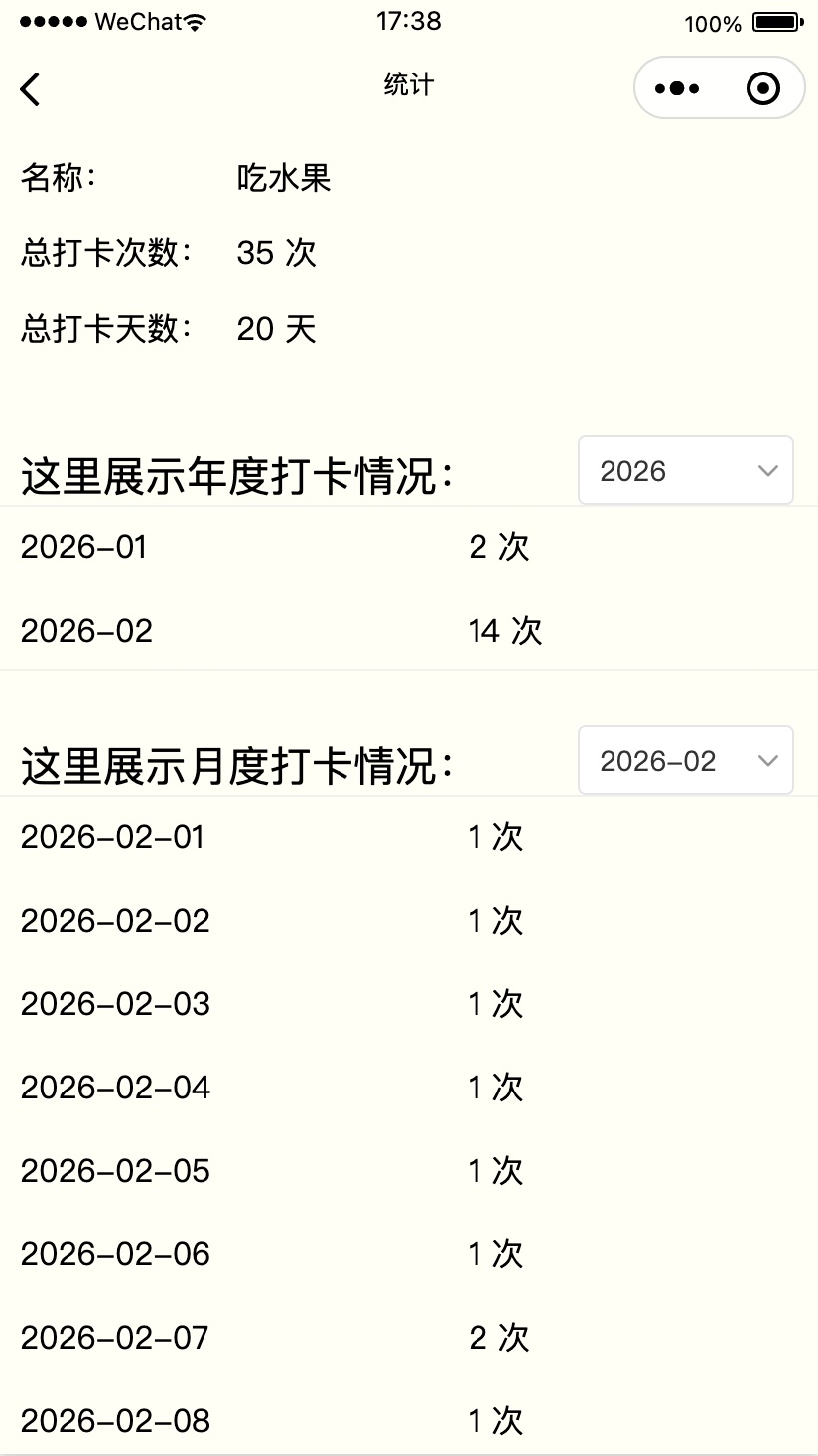818x1456 pixels.
Task: Close the mini program via target icon
Action: [x=762, y=88]
